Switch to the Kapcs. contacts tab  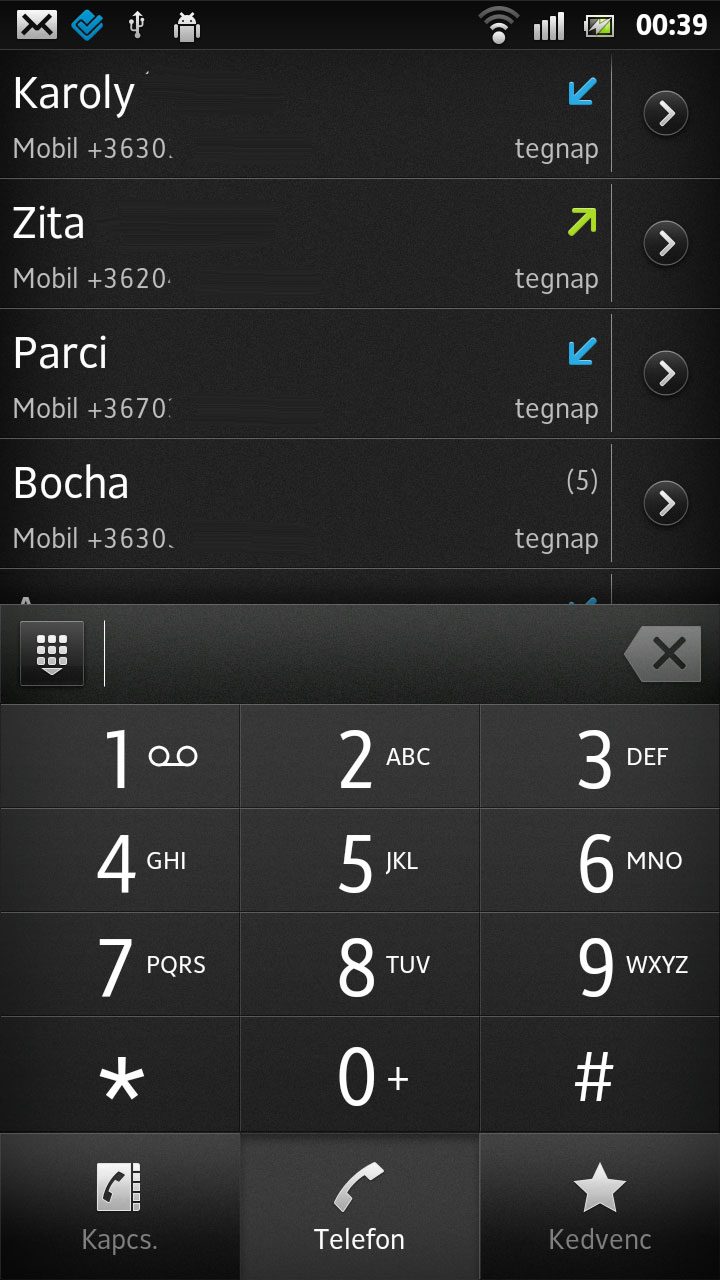click(120, 1207)
